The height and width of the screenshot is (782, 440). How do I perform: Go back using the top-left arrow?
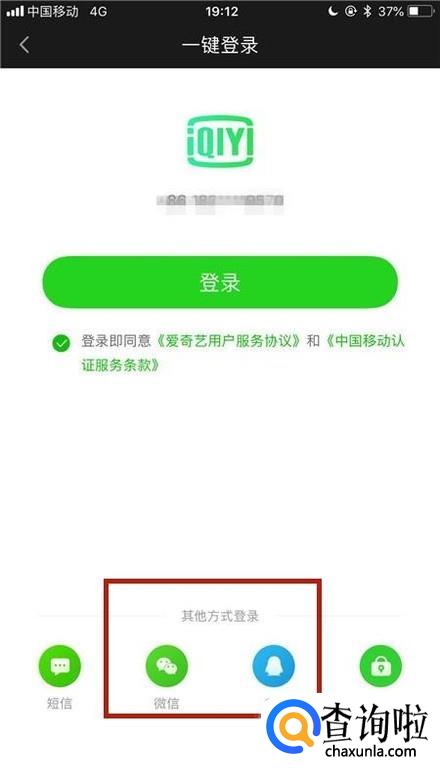tap(24, 45)
